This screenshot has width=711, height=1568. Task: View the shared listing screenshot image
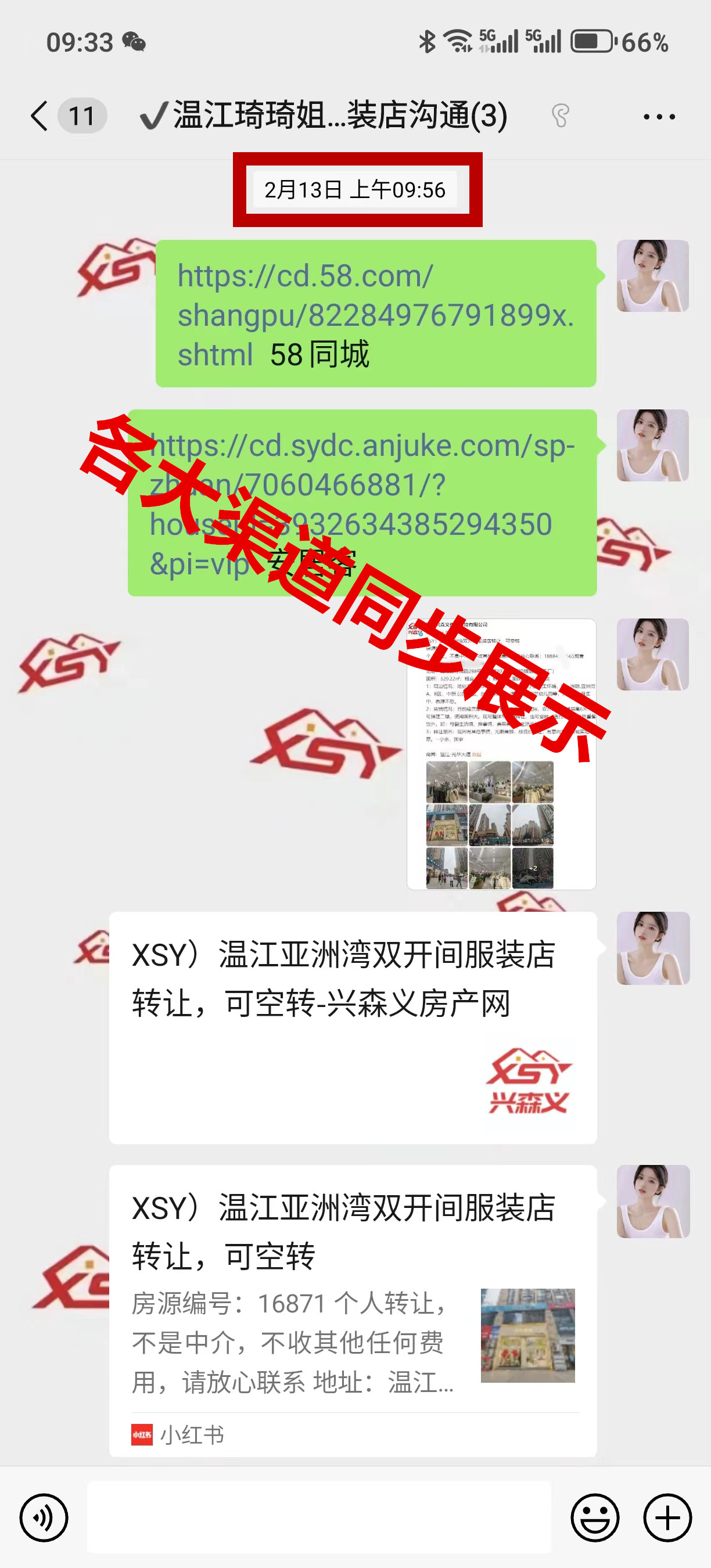pyautogui.click(x=500, y=754)
